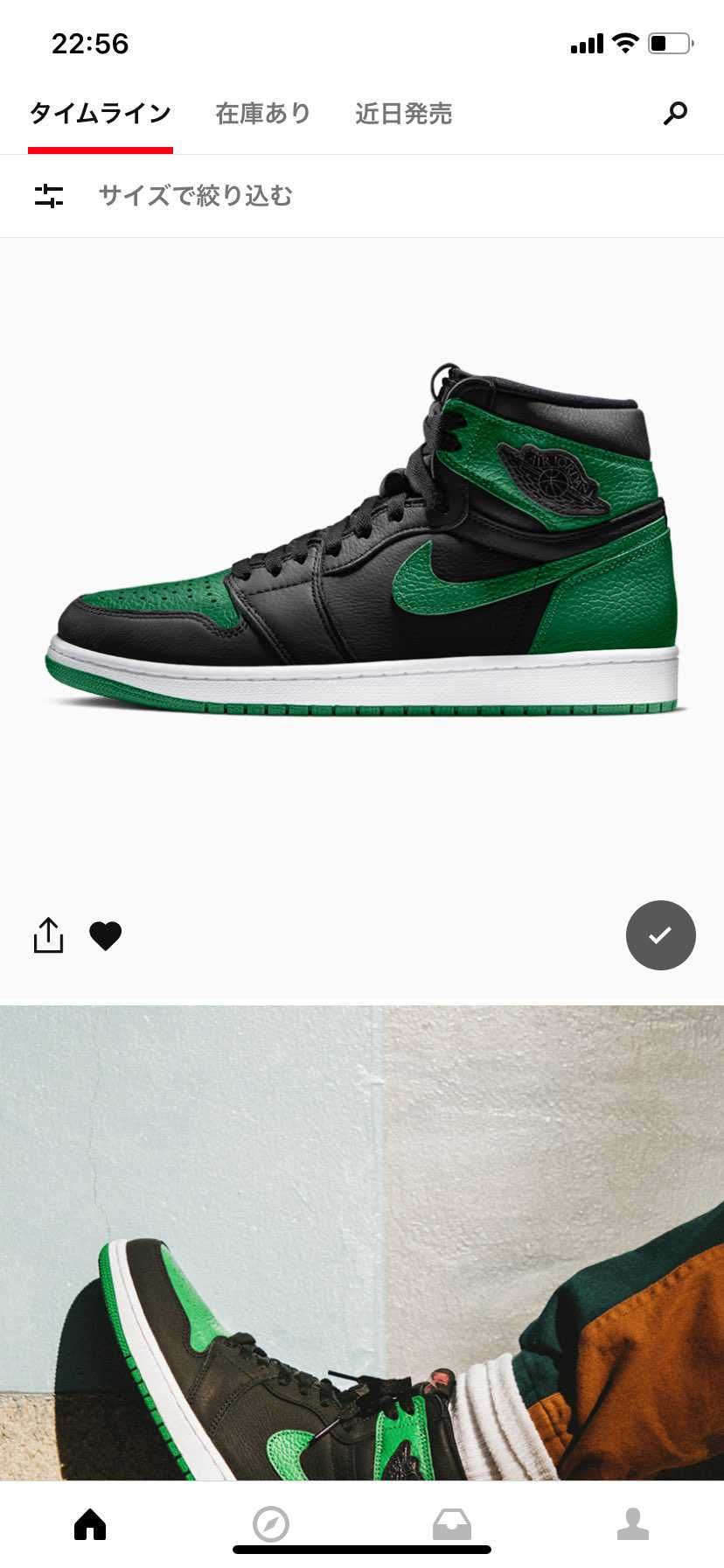Image resolution: width=724 pixels, height=1568 pixels.
Task: Share the green Air Jordan 1 post
Action: [48, 935]
